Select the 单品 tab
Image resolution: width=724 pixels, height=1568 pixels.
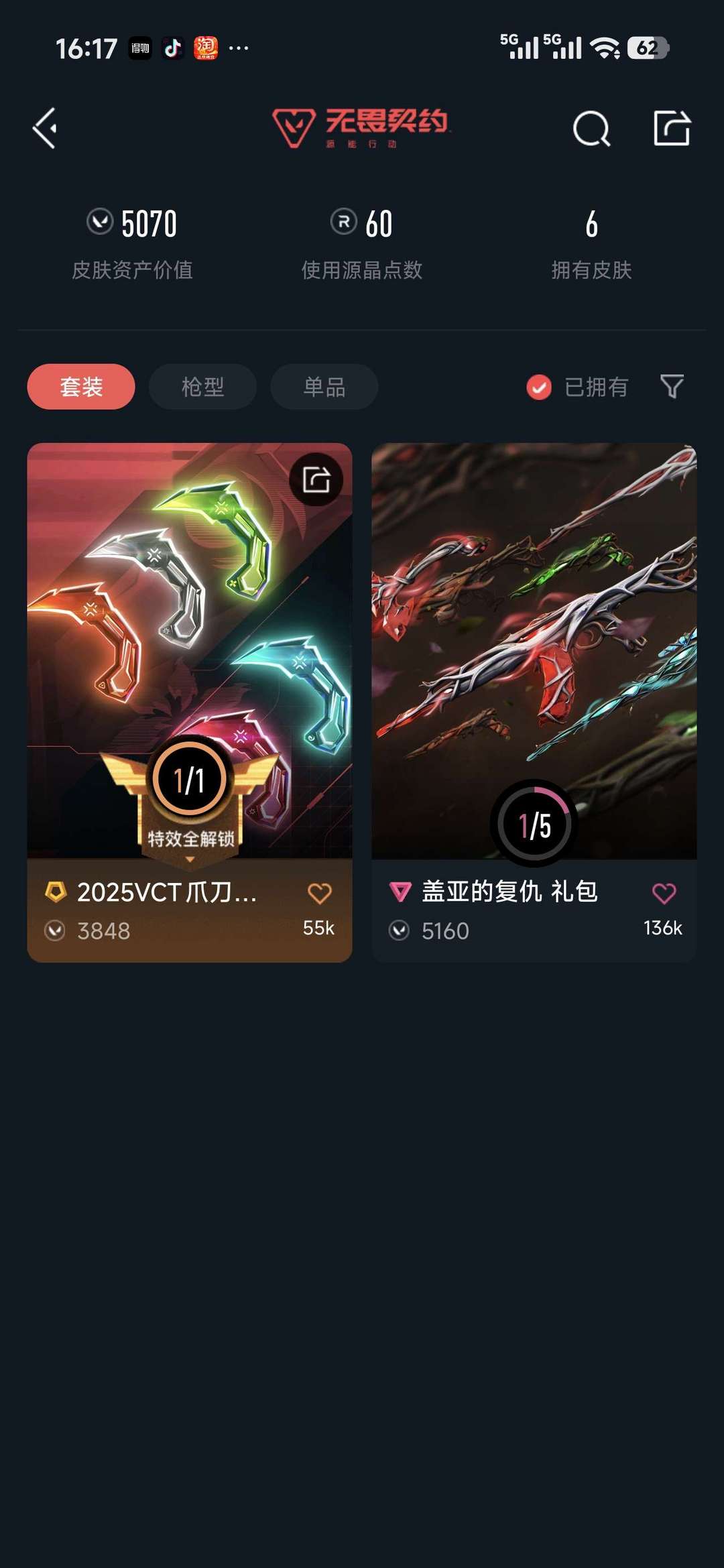(324, 387)
